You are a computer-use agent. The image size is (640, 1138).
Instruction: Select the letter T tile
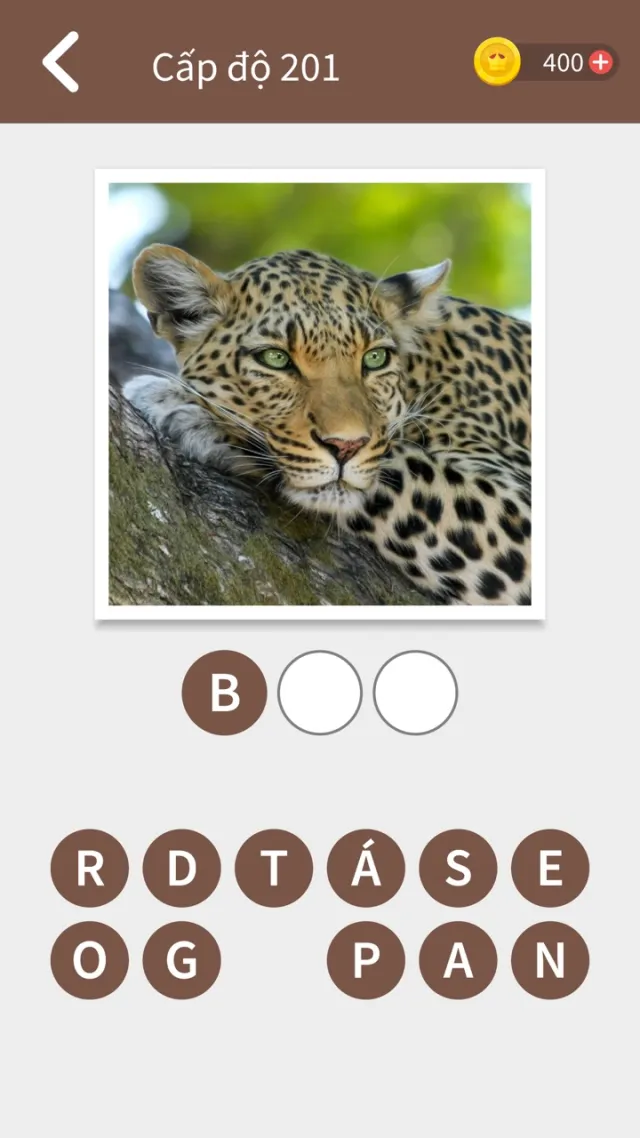pyautogui.click(x=274, y=868)
